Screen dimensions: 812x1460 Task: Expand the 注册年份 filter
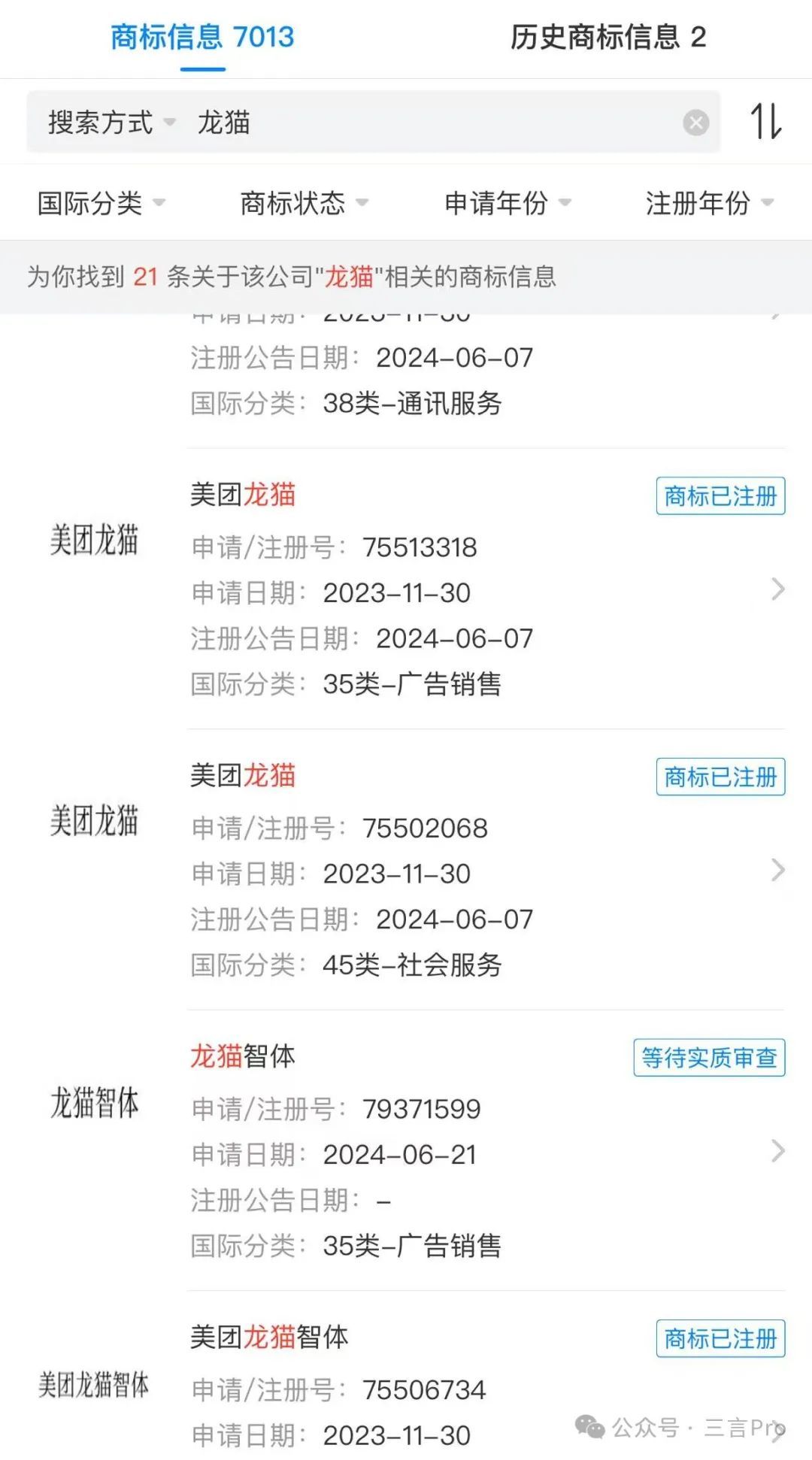709,202
